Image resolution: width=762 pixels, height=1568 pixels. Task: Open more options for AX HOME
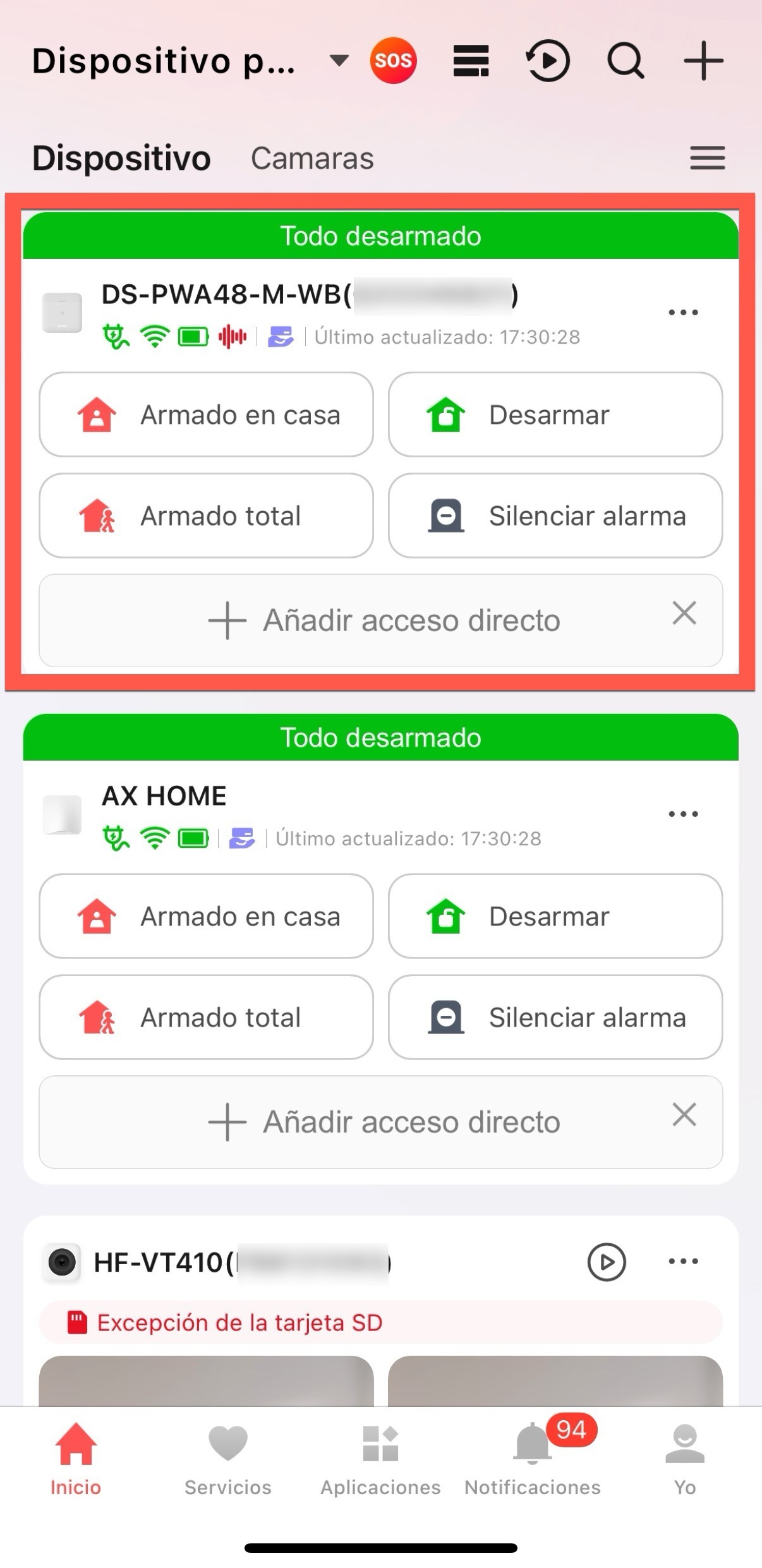(683, 814)
